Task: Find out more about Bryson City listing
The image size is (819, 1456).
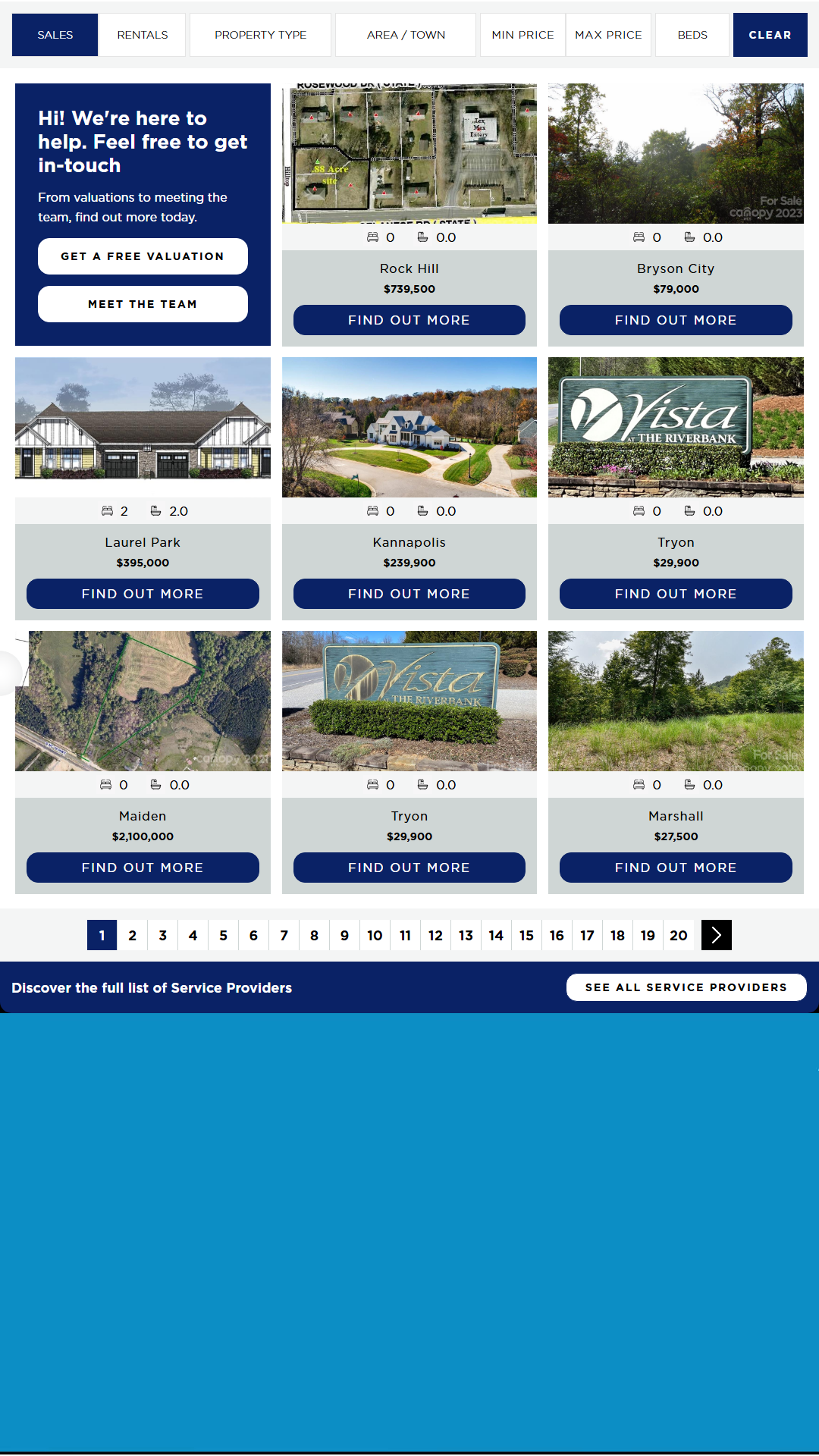Action: [x=676, y=320]
